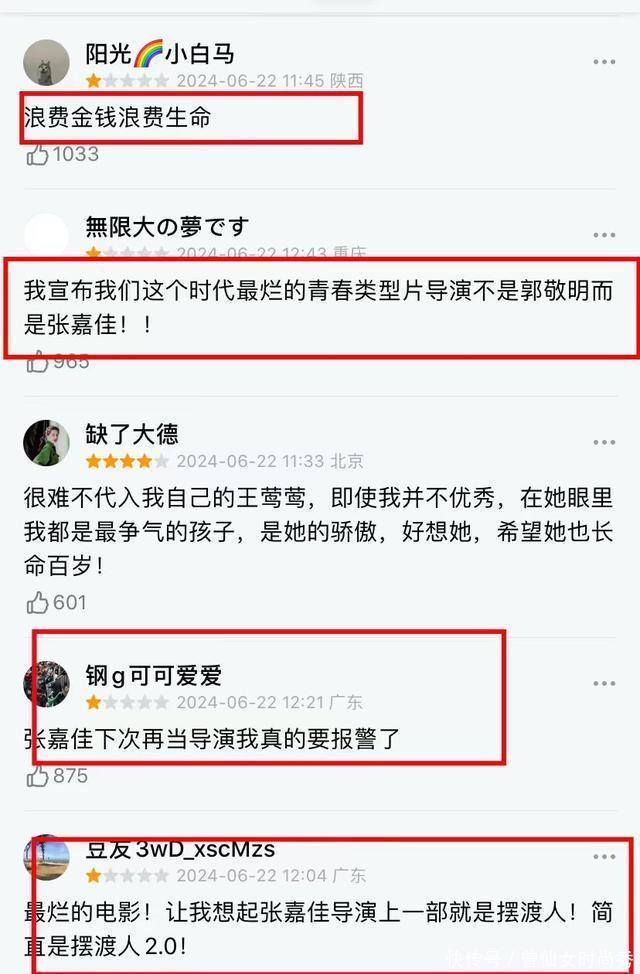The image size is (640, 974).
Task: Open 缺了大德's avatar
Action: (x=46, y=443)
